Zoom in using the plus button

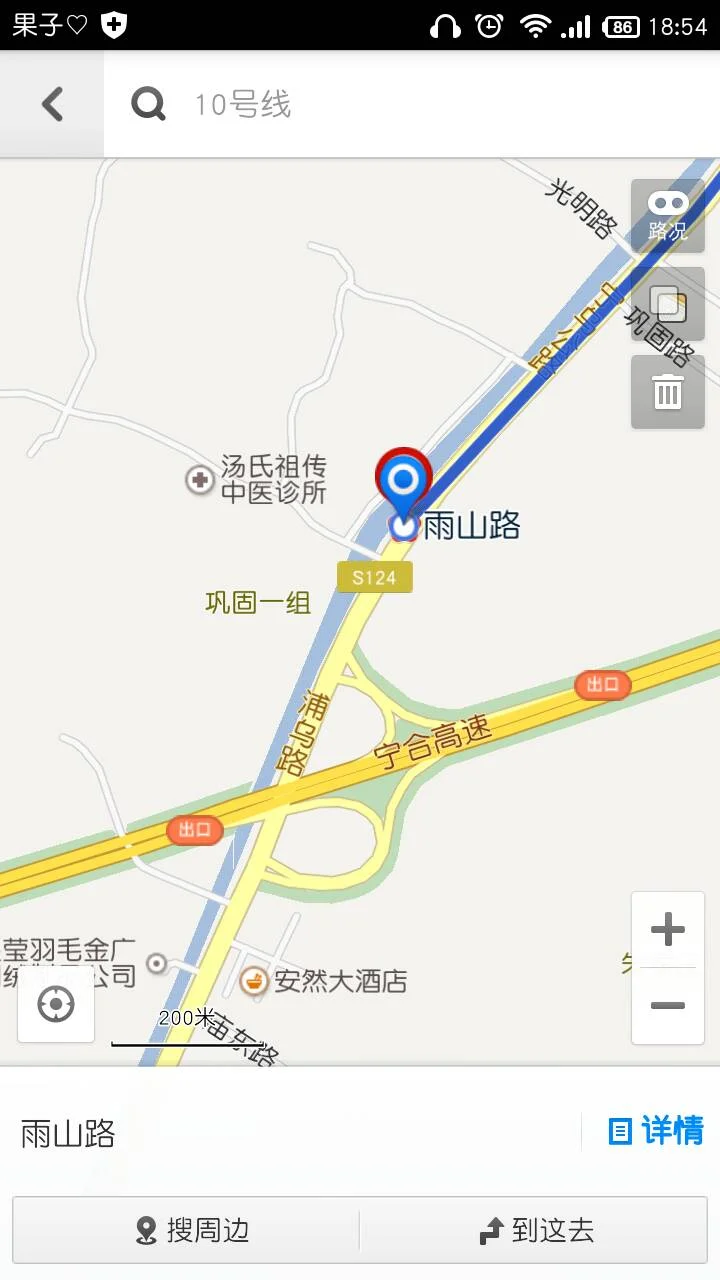pyautogui.click(x=667, y=930)
